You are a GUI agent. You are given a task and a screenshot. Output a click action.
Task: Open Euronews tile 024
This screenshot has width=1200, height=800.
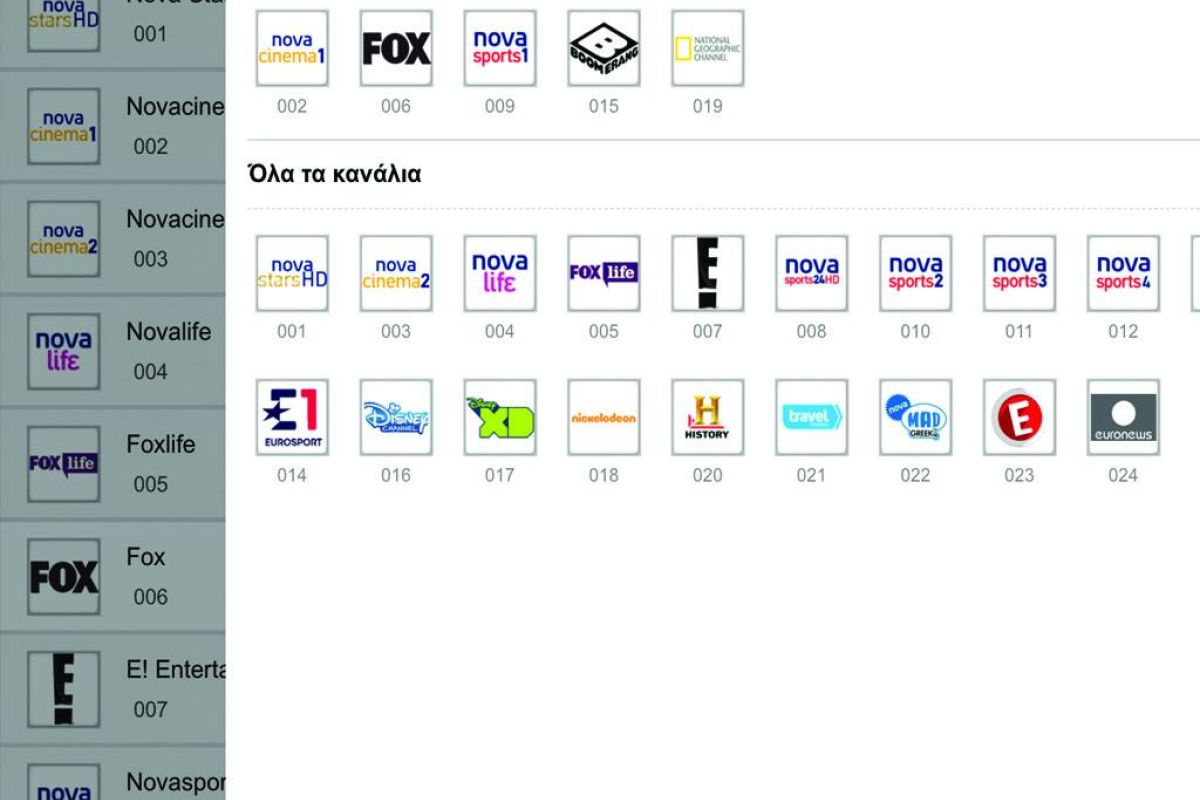(x=1124, y=417)
